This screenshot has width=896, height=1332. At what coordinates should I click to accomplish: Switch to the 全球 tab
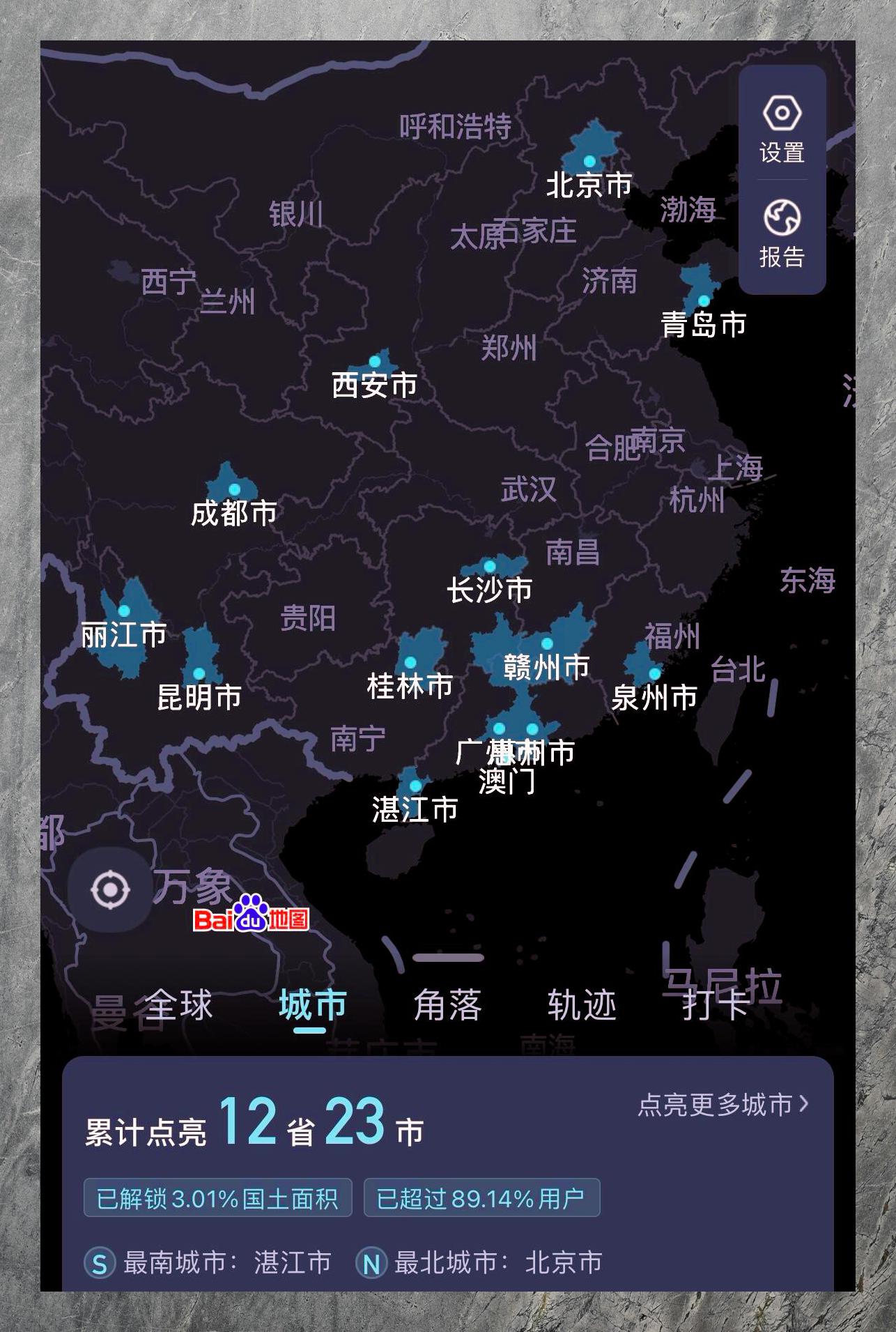(178, 1004)
